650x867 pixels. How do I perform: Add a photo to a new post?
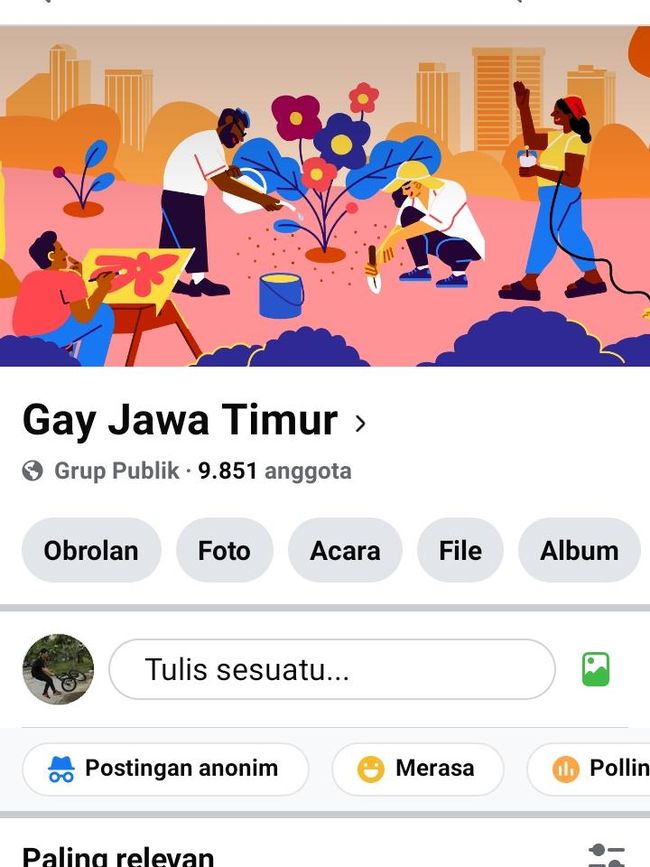(x=596, y=669)
